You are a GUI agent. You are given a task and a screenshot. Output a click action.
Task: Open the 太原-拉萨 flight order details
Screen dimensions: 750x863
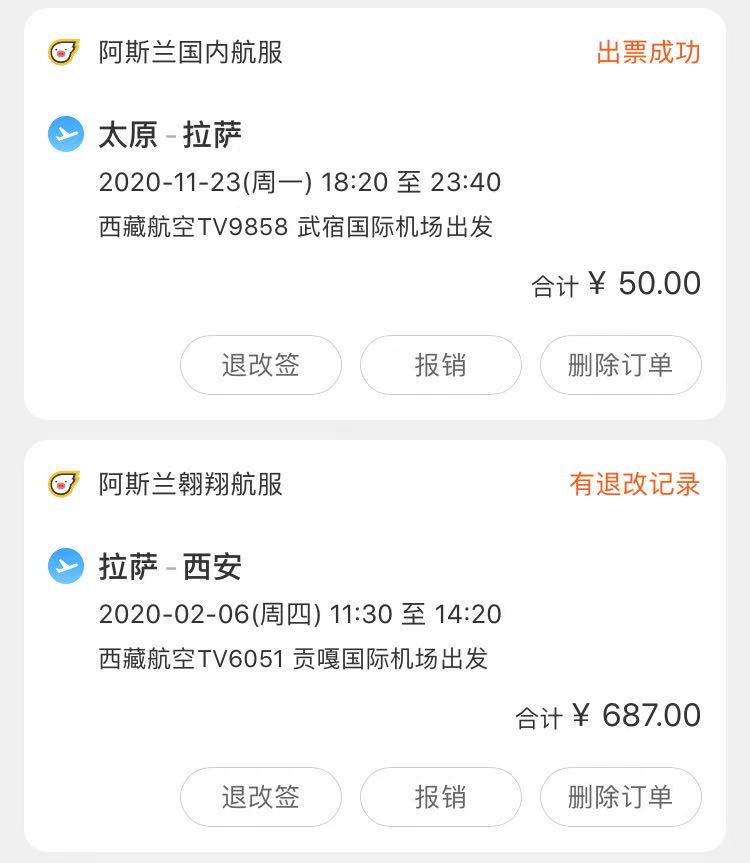[x=300, y=182]
